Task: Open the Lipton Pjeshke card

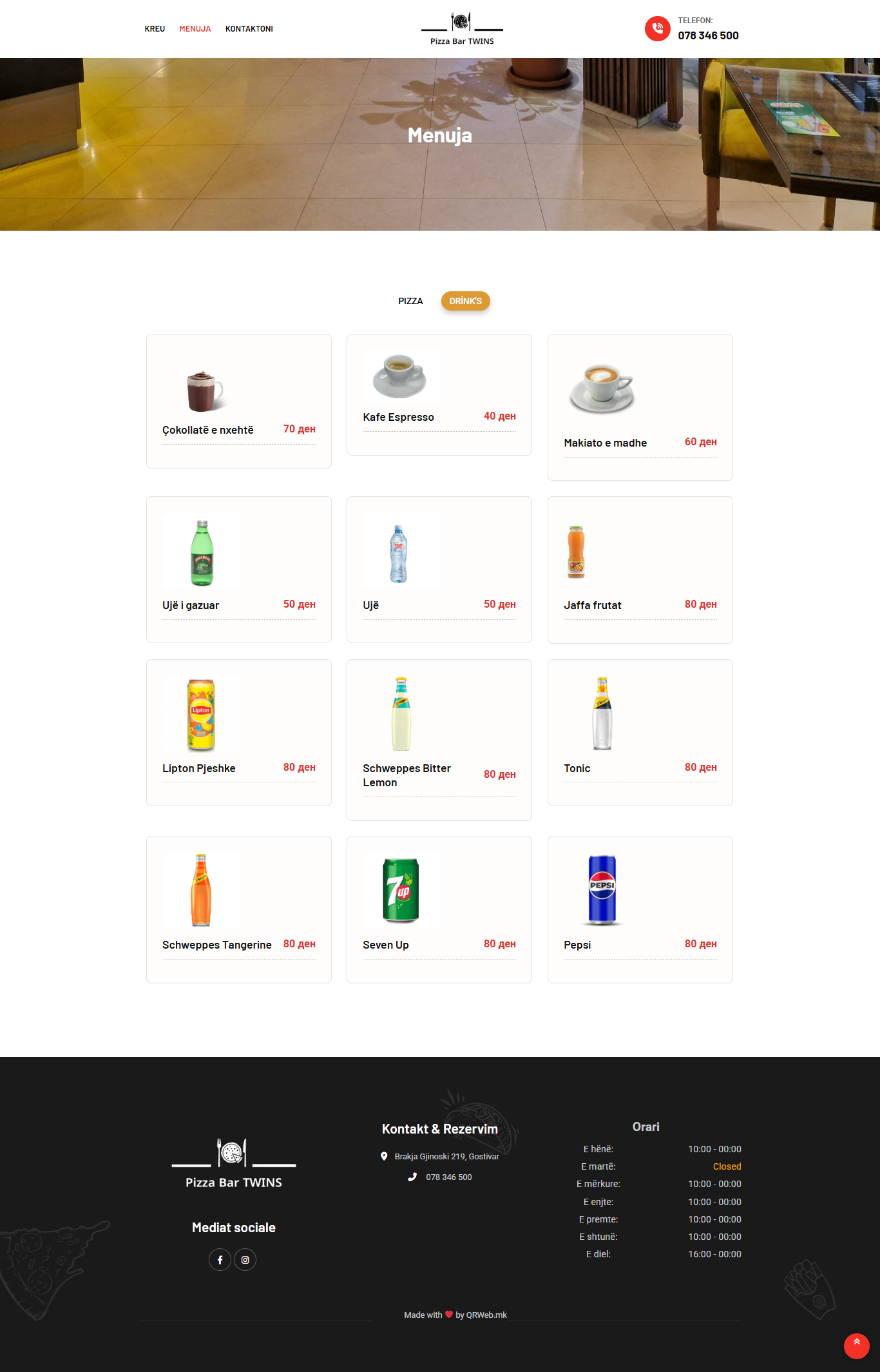Action: tap(238, 732)
